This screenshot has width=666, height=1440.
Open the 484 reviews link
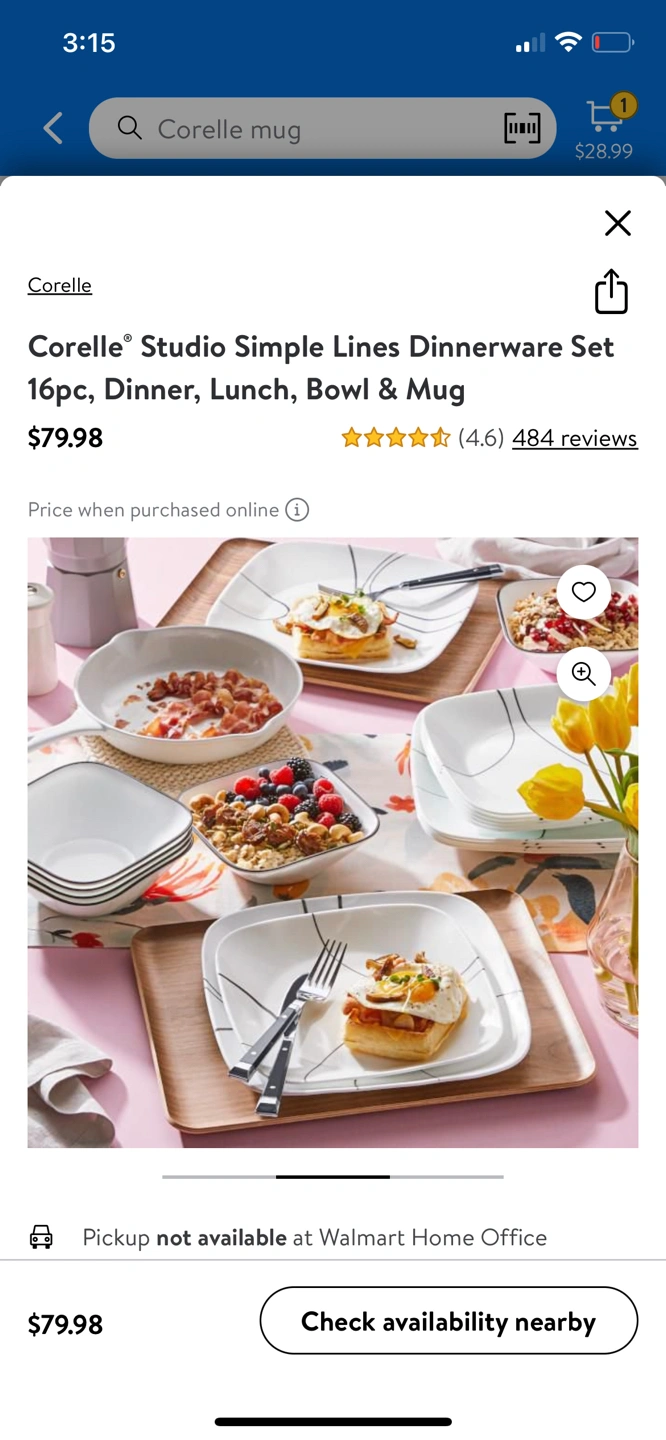point(575,438)
